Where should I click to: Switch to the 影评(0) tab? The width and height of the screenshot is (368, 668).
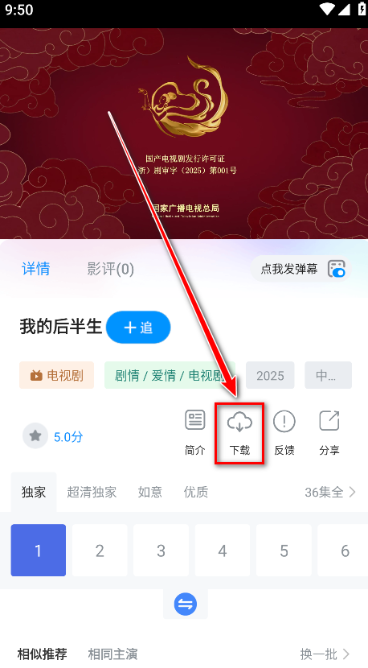110,269
